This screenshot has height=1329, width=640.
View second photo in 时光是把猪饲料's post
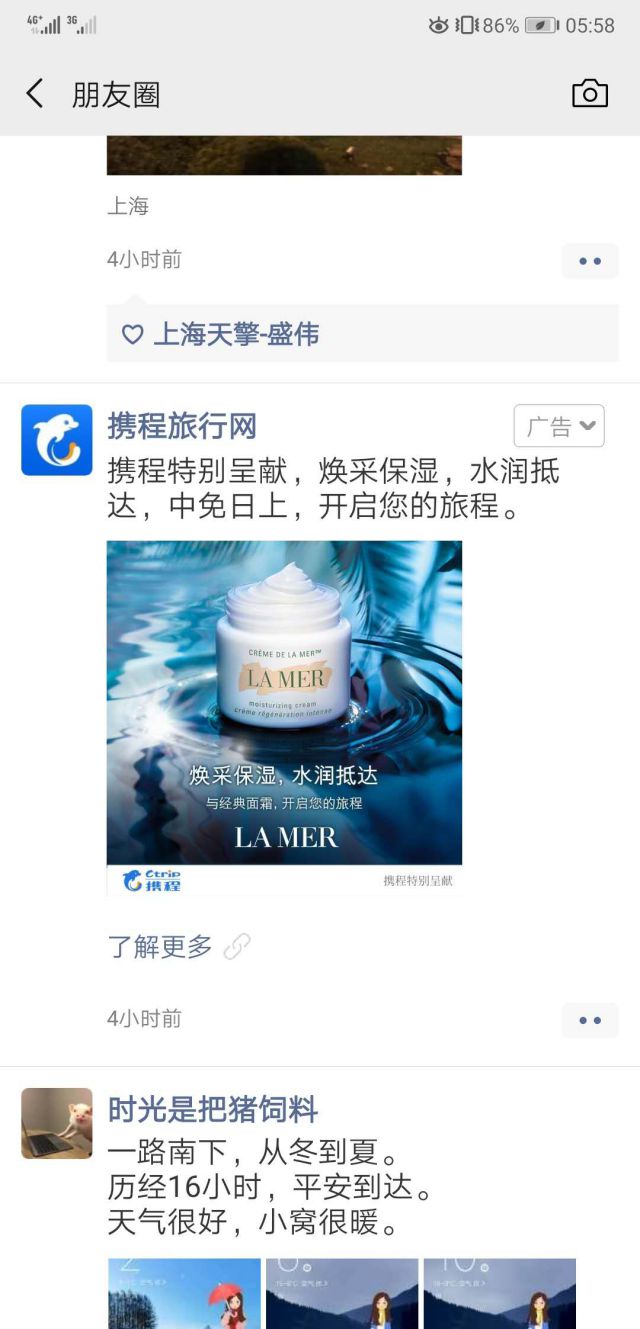341,1293
